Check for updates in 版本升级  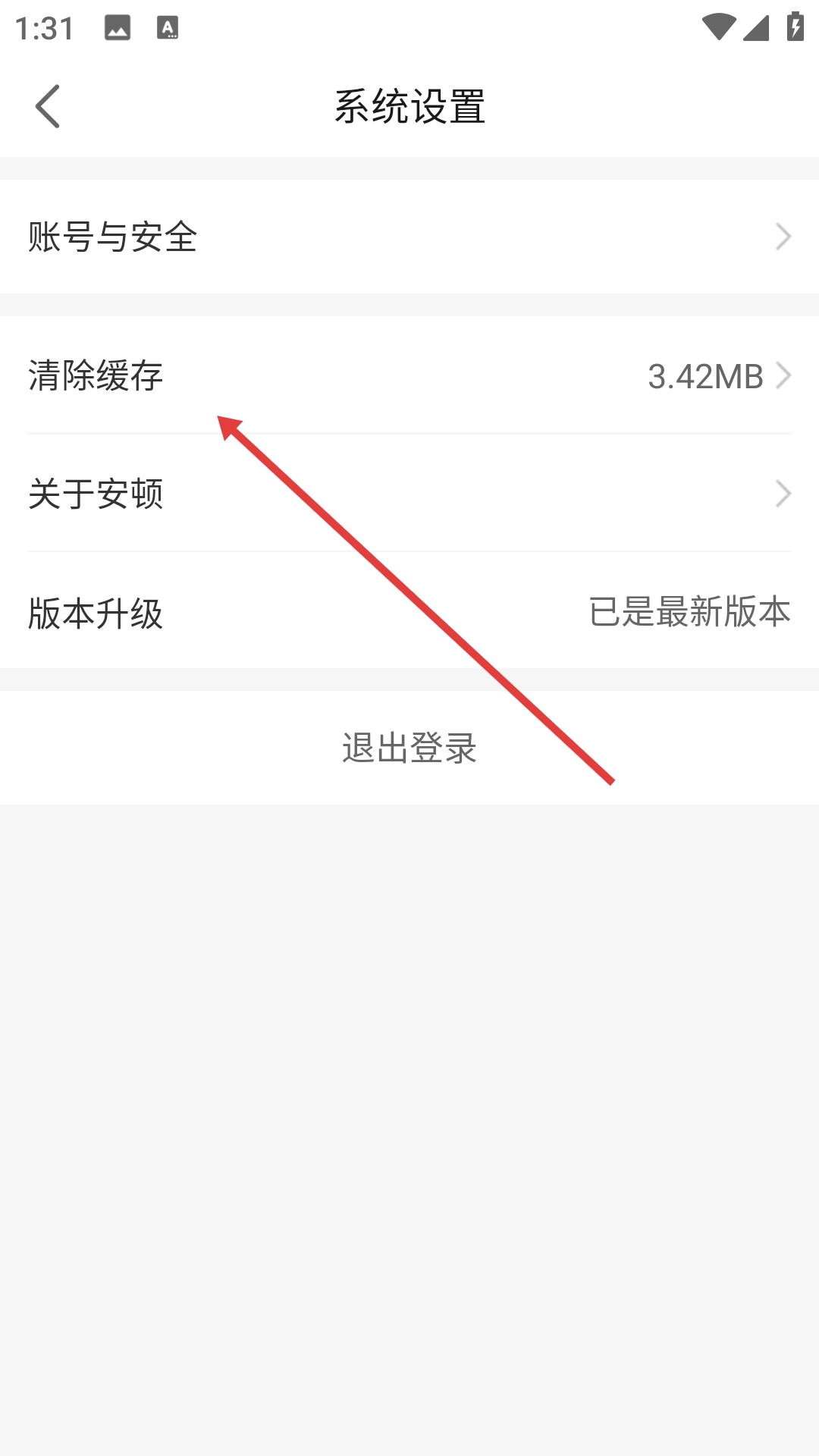(x=409, y=612)
